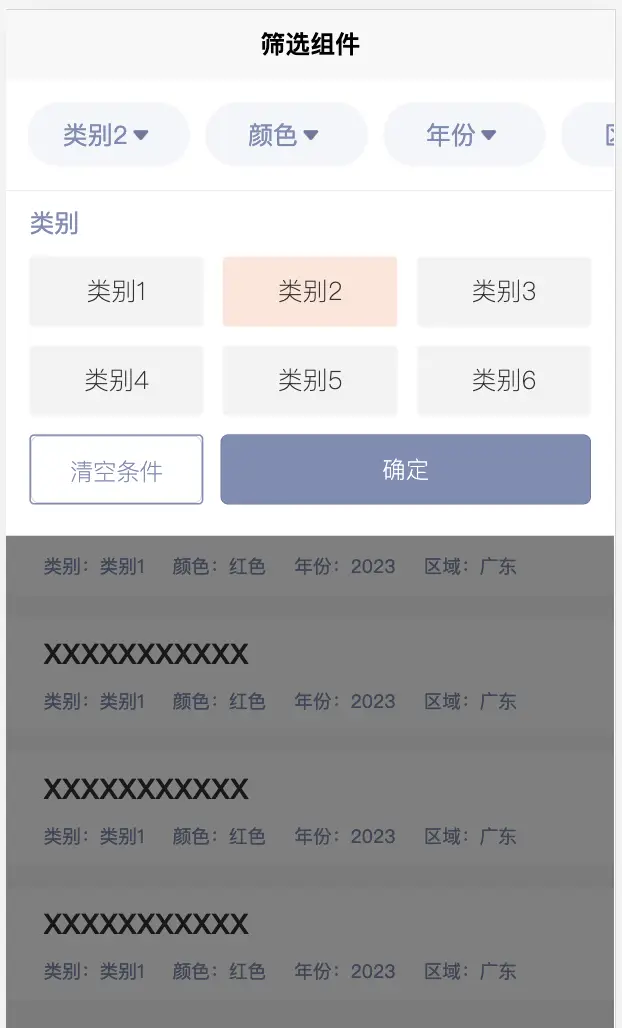Tap the 类别6 option

tap(504, 381)
